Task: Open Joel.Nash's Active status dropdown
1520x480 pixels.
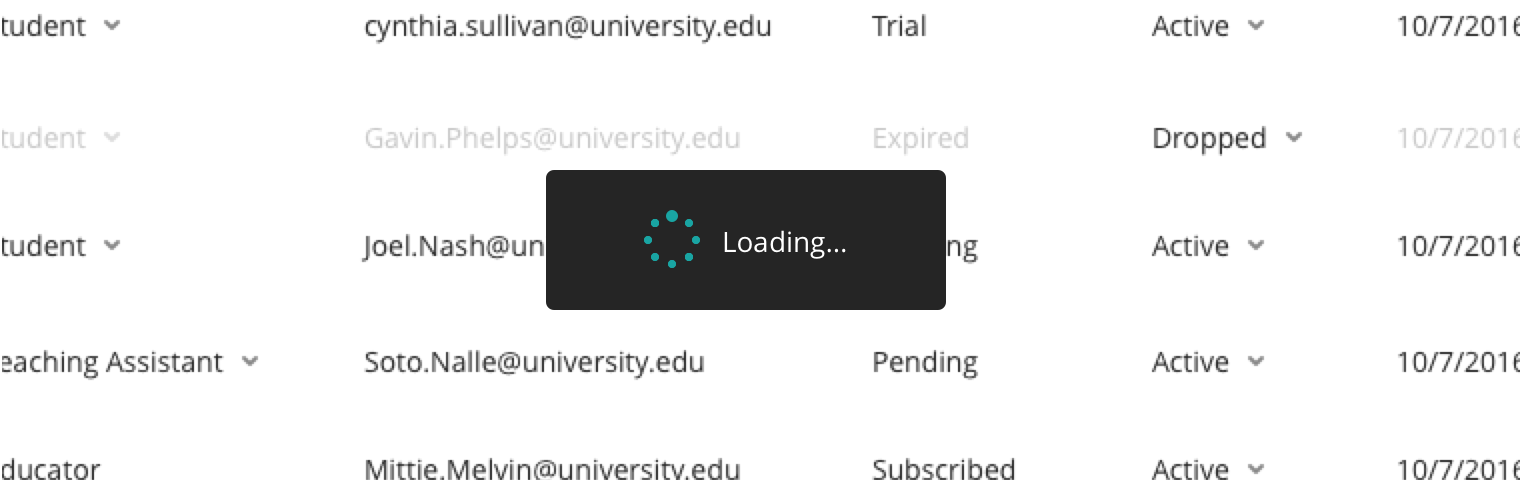Action: coord(1255,246)
